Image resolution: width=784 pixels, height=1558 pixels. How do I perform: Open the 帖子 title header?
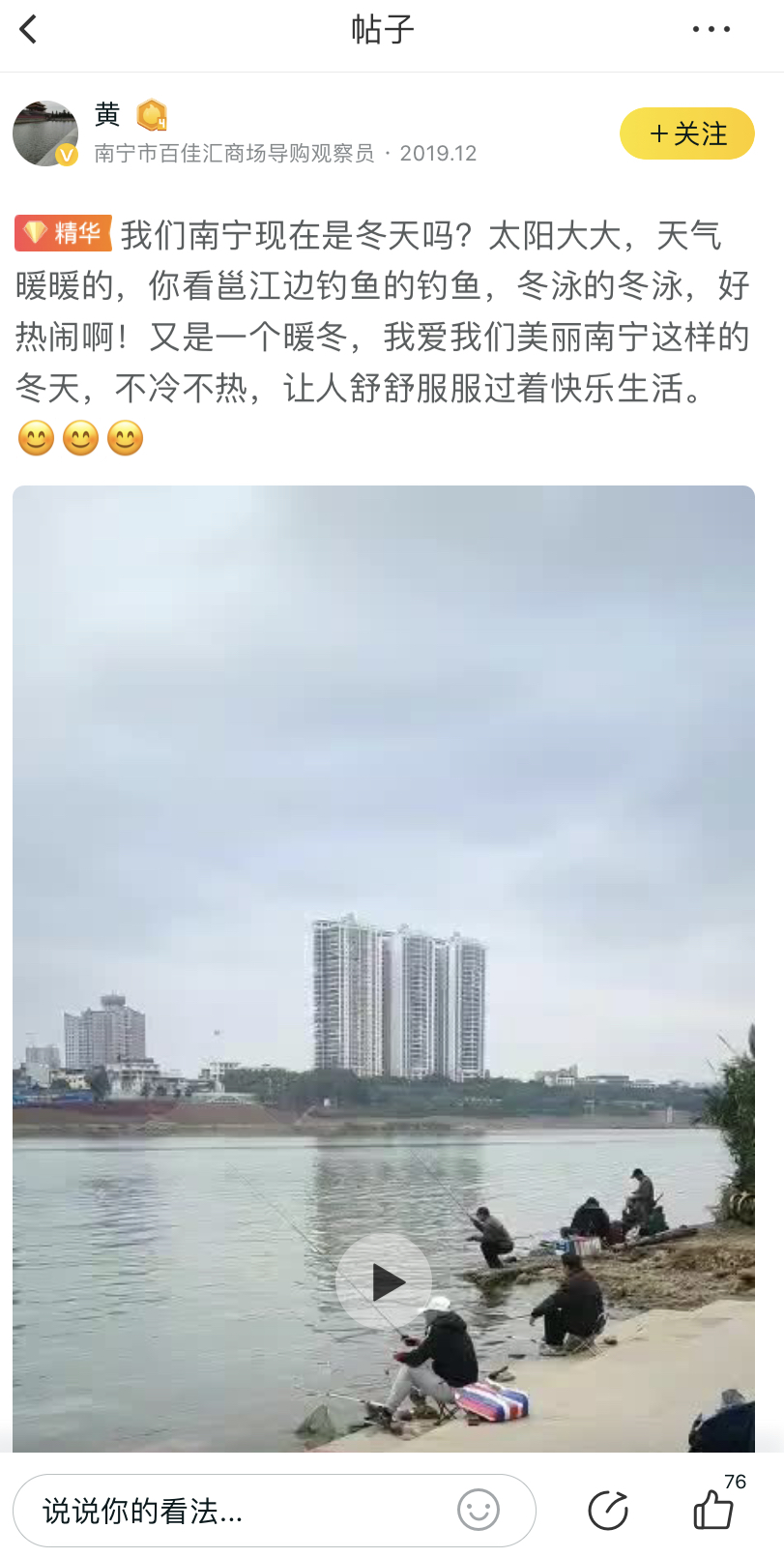(384, 29)
